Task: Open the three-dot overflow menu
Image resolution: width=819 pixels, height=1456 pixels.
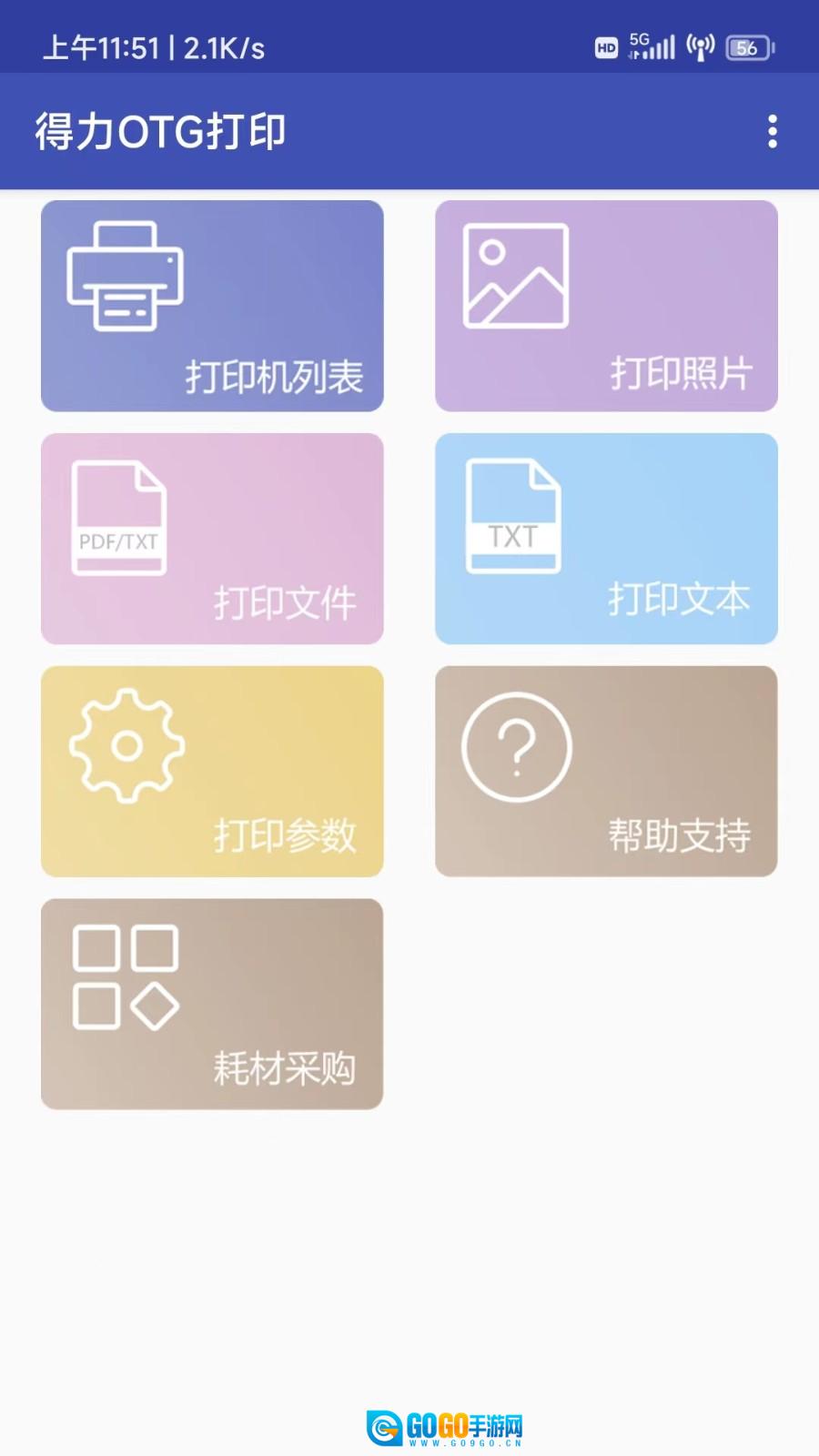Action: pos(773,131)
